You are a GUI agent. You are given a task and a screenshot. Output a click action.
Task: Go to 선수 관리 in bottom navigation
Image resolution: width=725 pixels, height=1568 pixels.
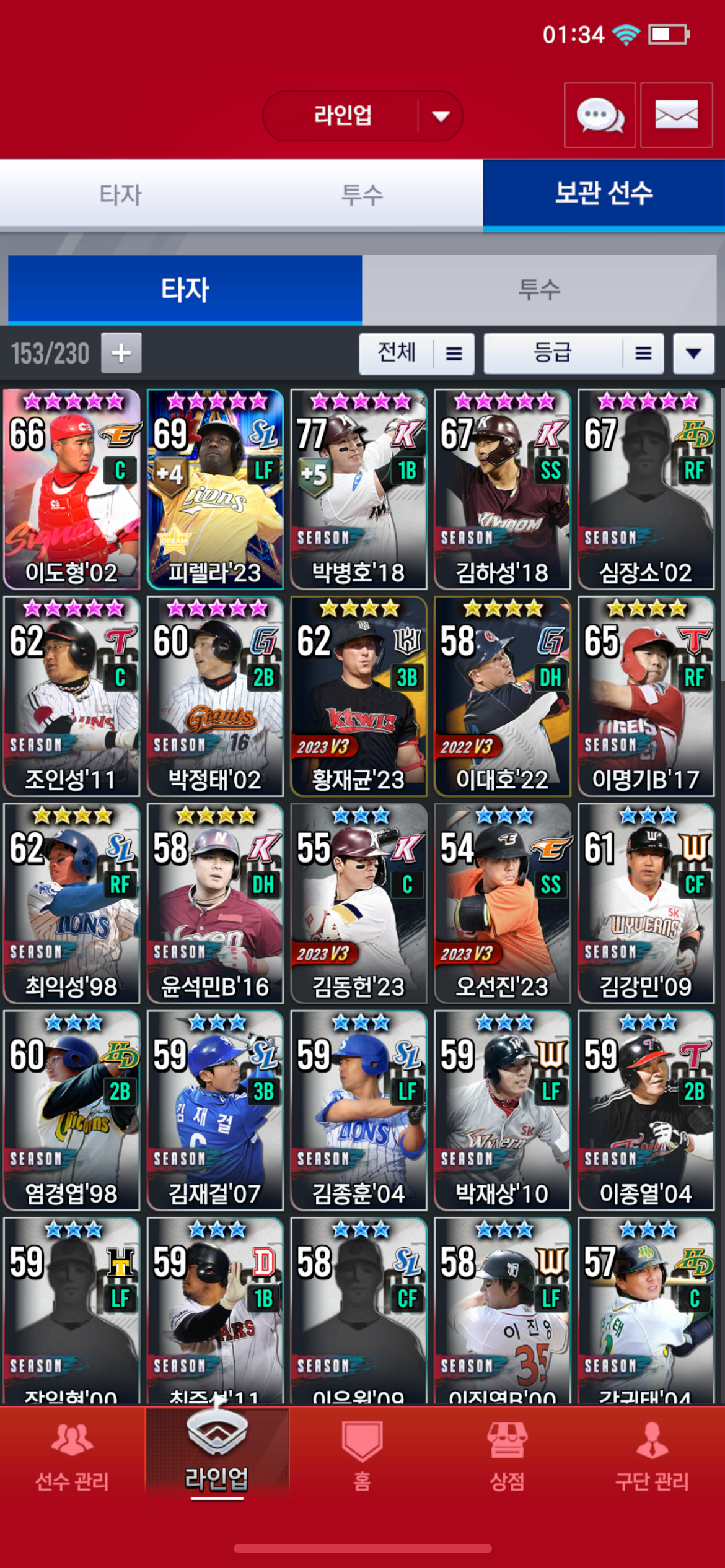(72, 1455)
